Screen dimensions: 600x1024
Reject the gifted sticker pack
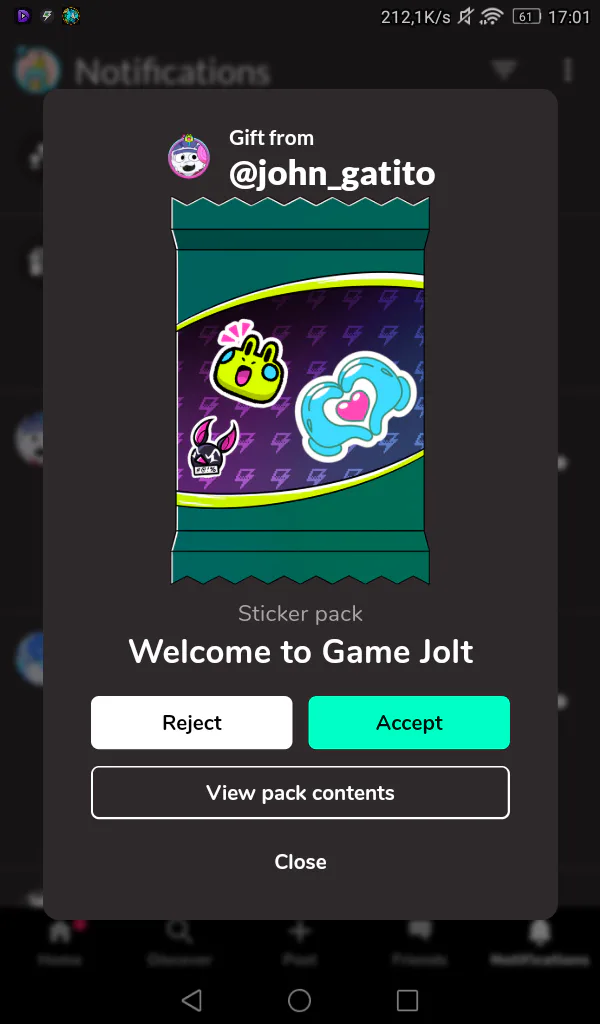pos(191,722)
